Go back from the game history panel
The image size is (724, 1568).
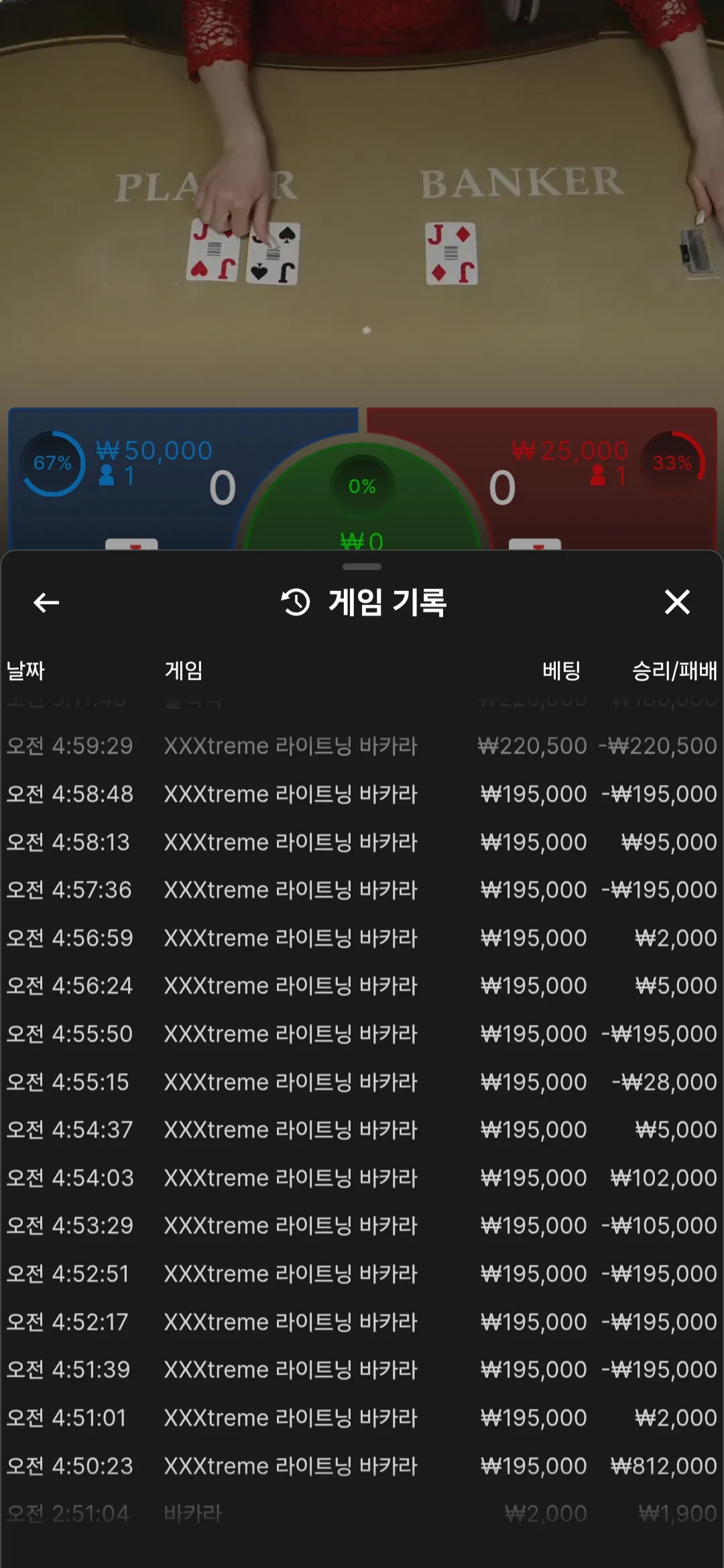coord(46,602)
